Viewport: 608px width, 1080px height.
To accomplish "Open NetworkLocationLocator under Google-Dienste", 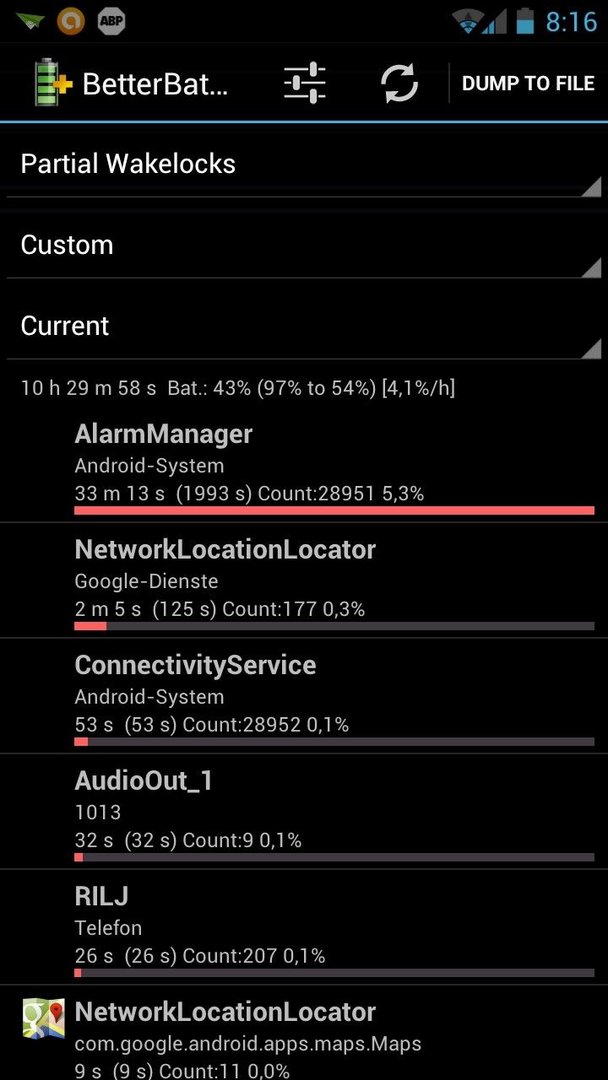I will 304,580.
